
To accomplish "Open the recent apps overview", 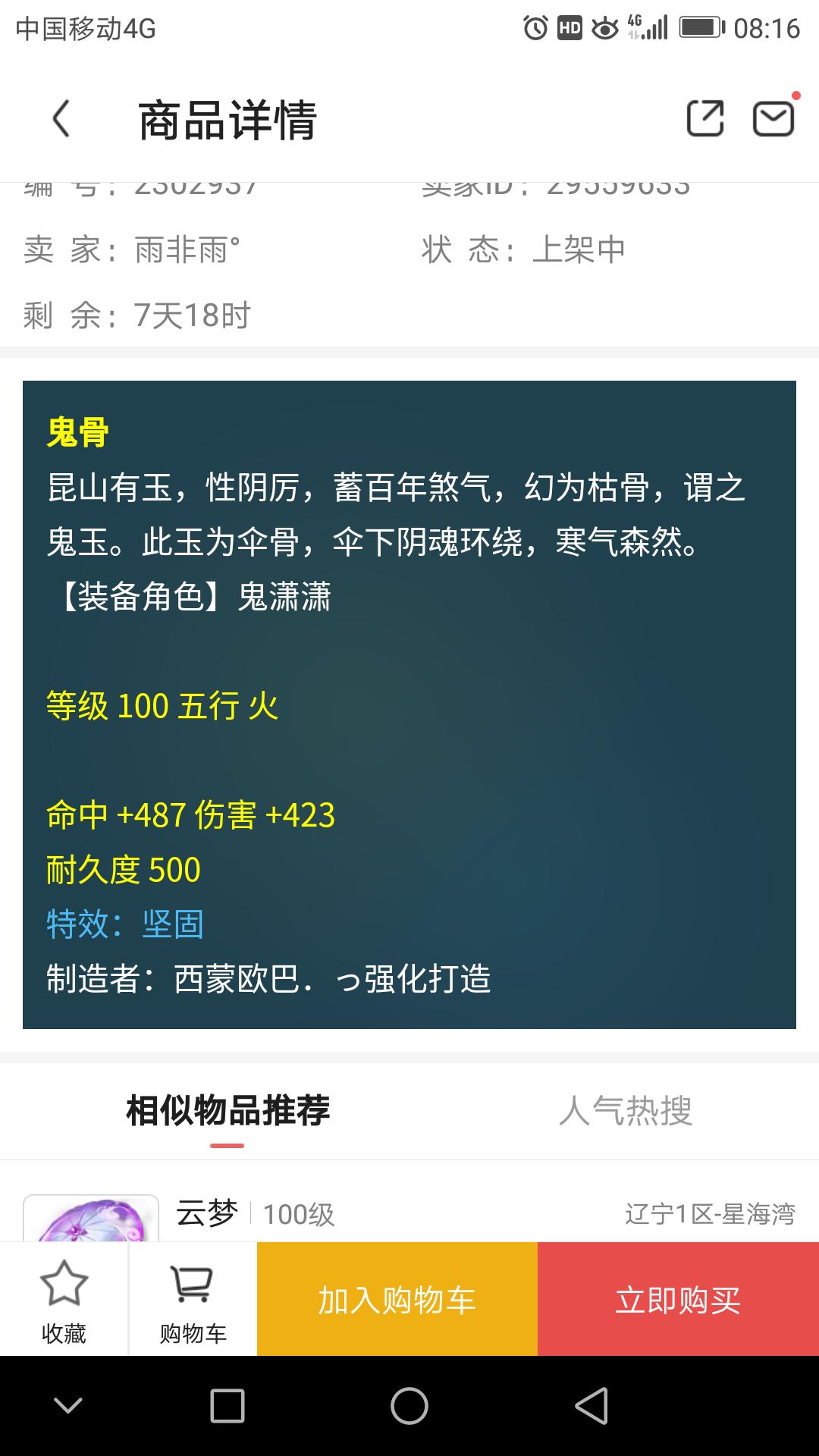I will coord(227,1407).
